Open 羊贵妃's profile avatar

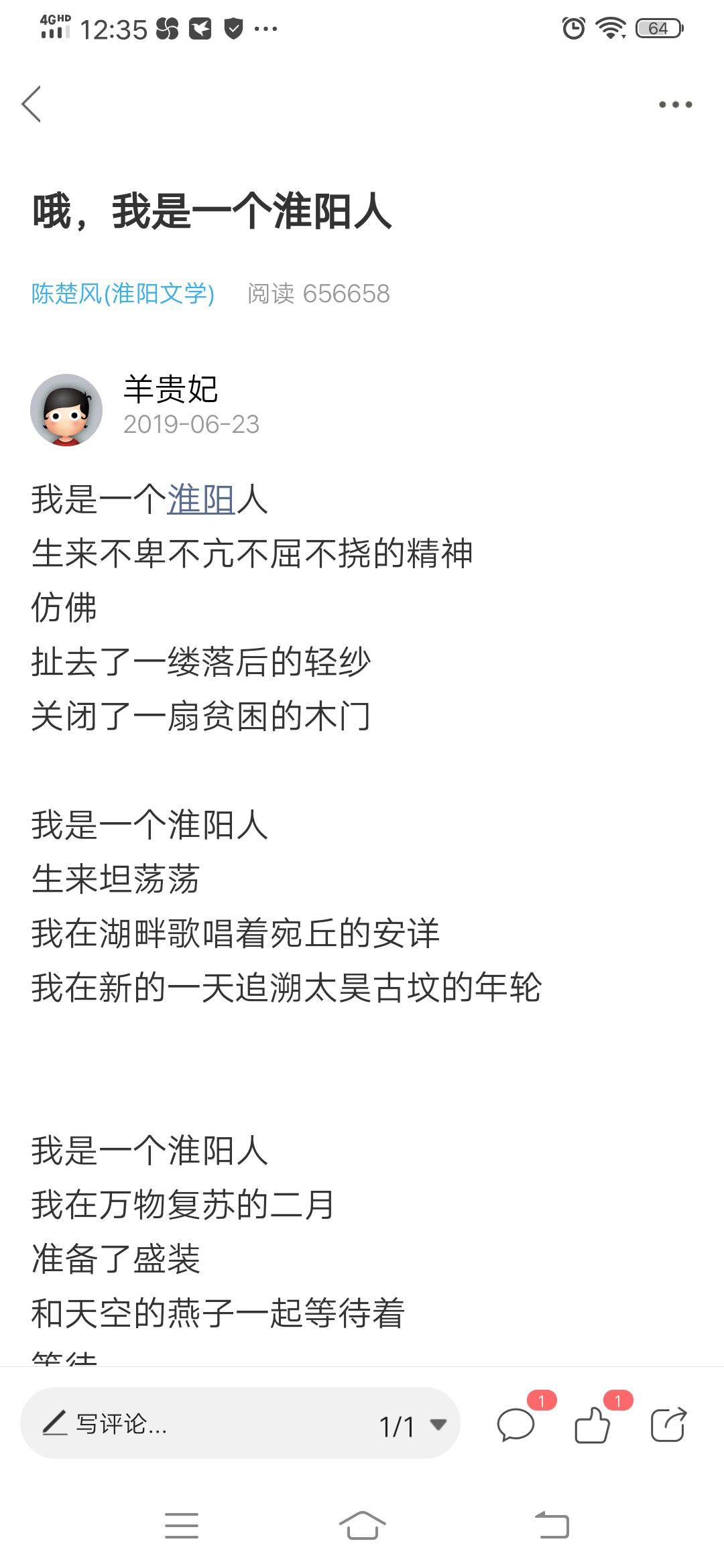point(66,409)
